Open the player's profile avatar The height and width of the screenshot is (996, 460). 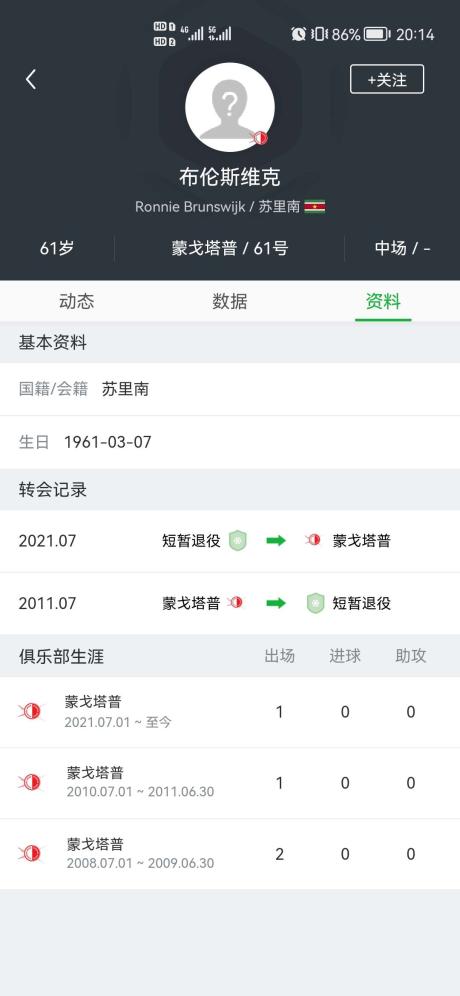(x=230, y=107)
